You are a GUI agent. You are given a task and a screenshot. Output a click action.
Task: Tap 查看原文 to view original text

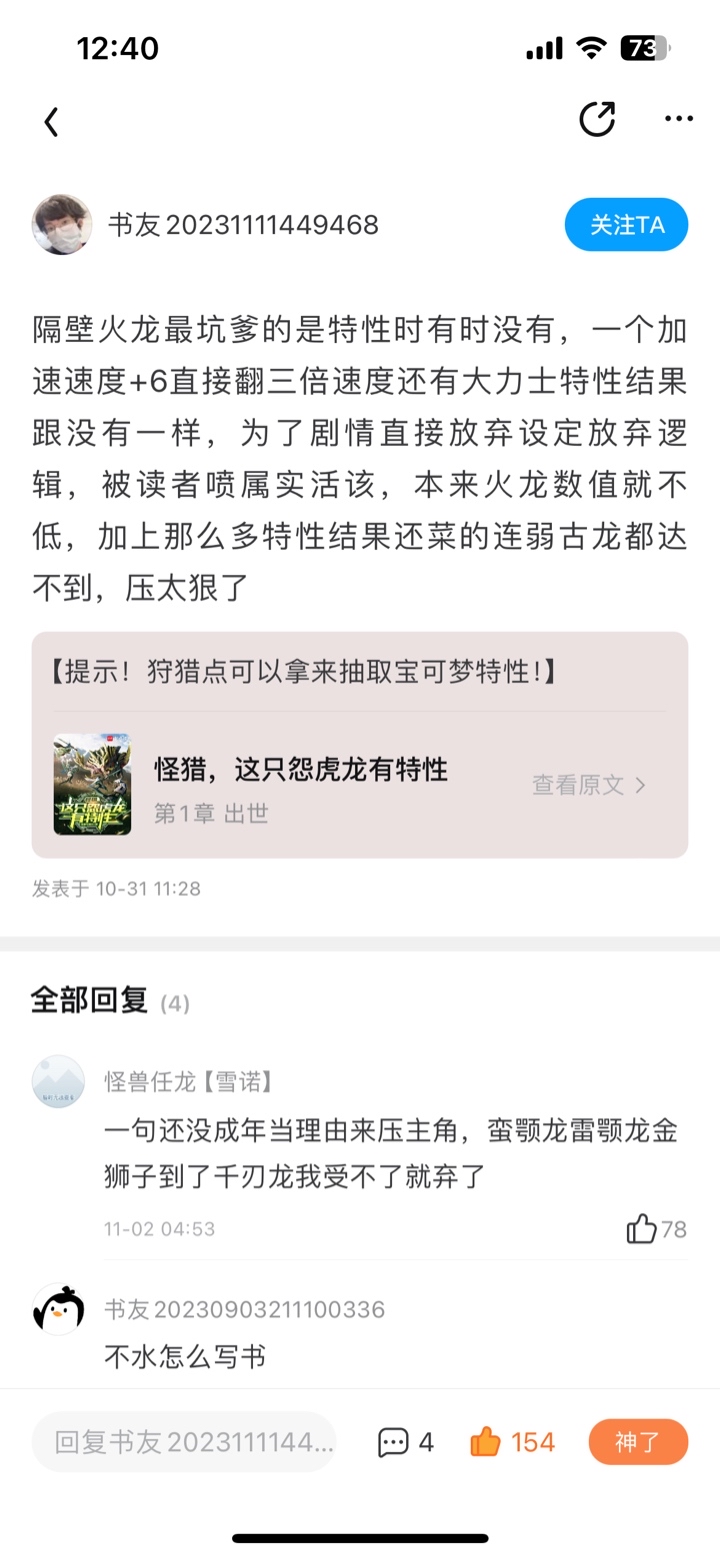[589, 785]
